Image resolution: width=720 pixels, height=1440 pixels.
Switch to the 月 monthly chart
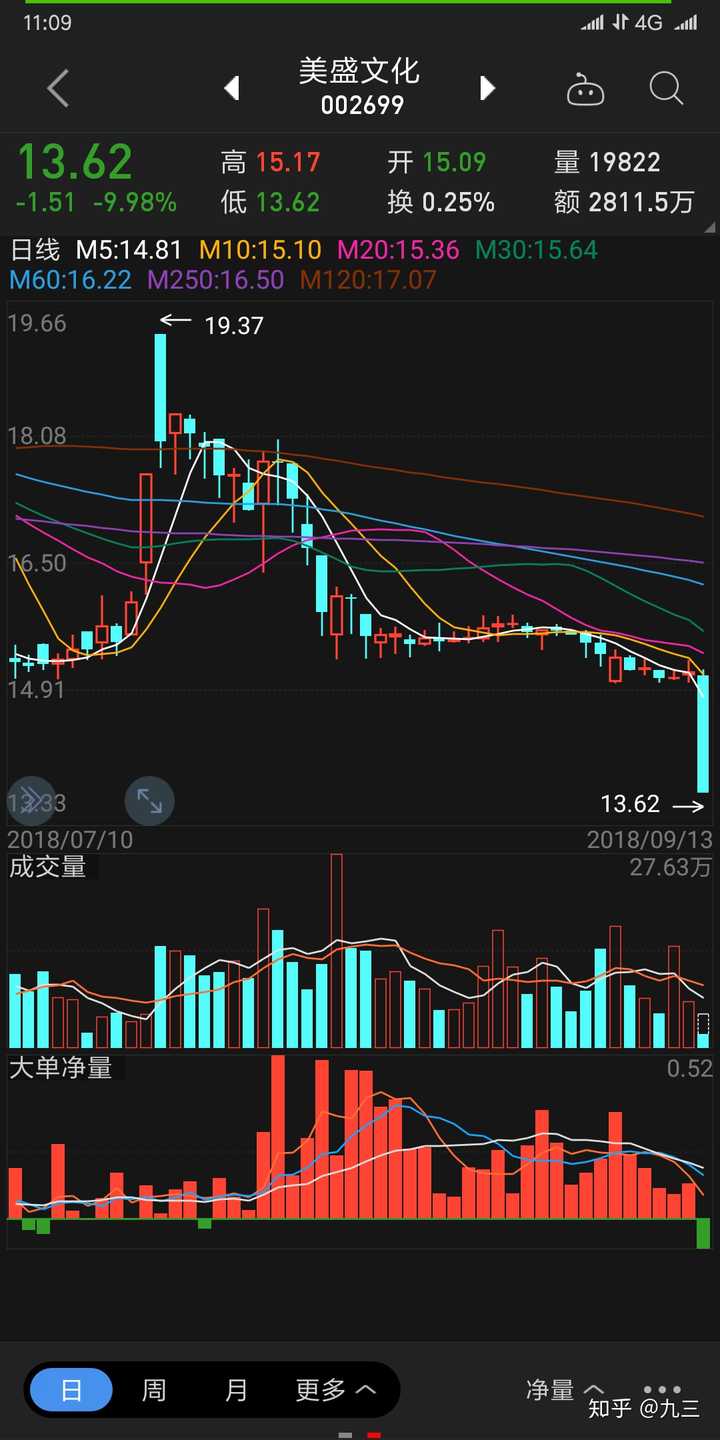tap(236, 1390)
